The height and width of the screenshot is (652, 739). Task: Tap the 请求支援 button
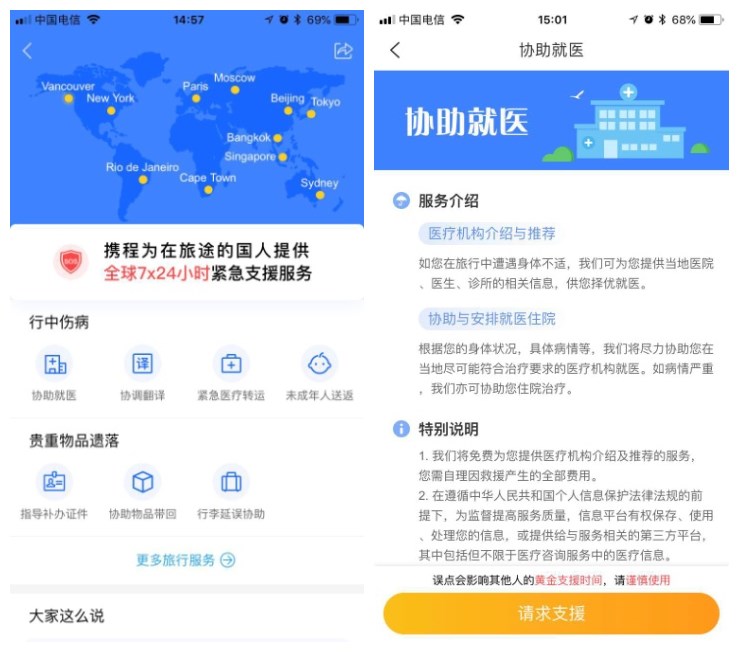[x=551, y=614]
